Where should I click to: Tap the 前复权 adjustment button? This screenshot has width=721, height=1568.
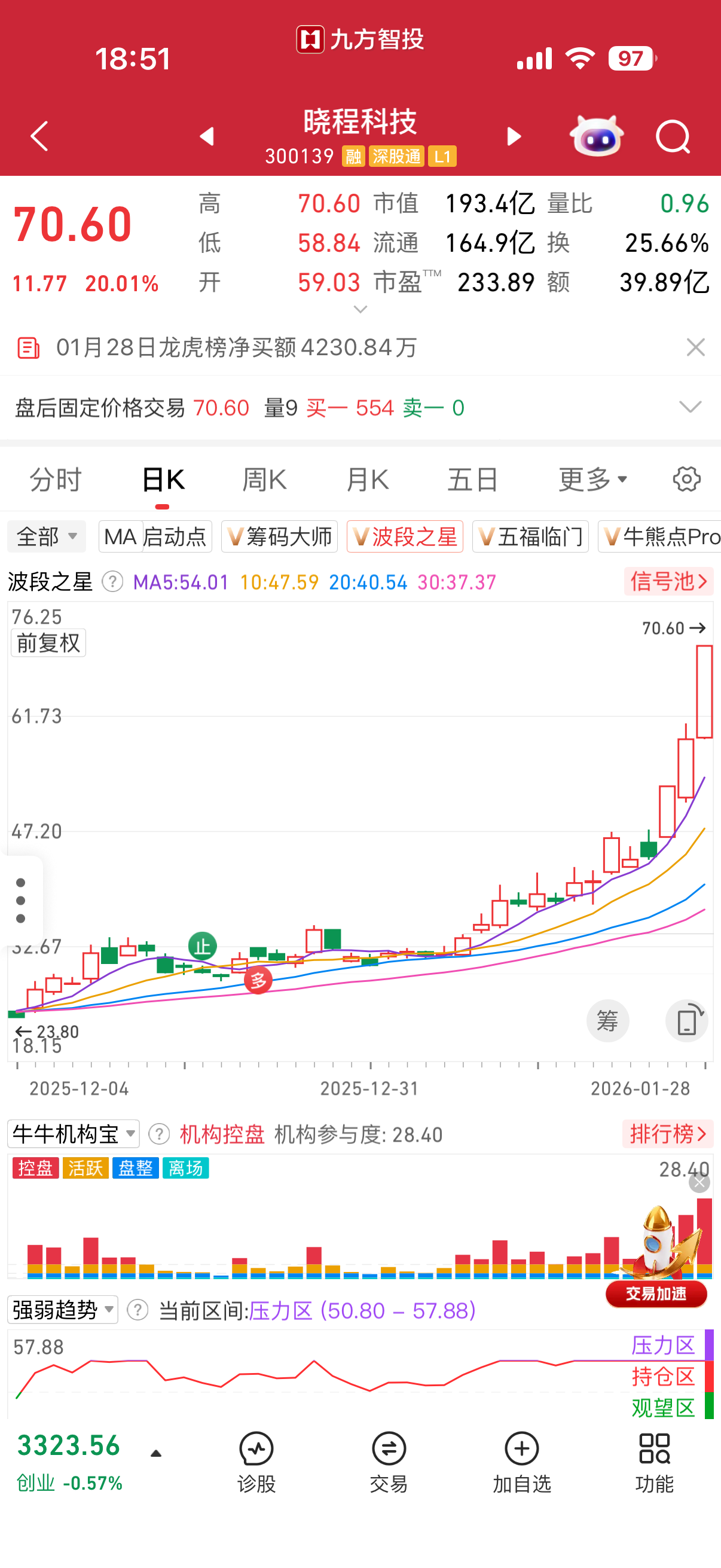click(x=48, y=643)
